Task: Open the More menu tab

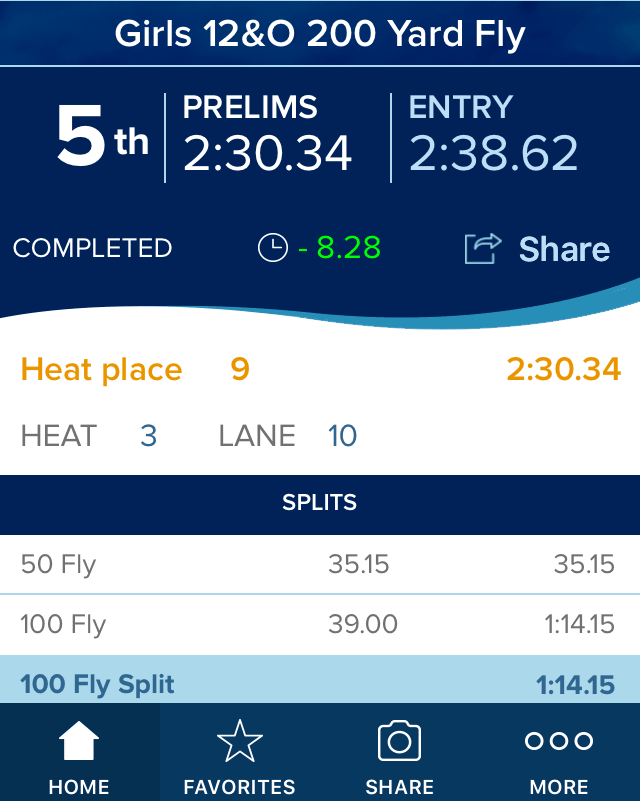Action: click(x=559, y=755)
